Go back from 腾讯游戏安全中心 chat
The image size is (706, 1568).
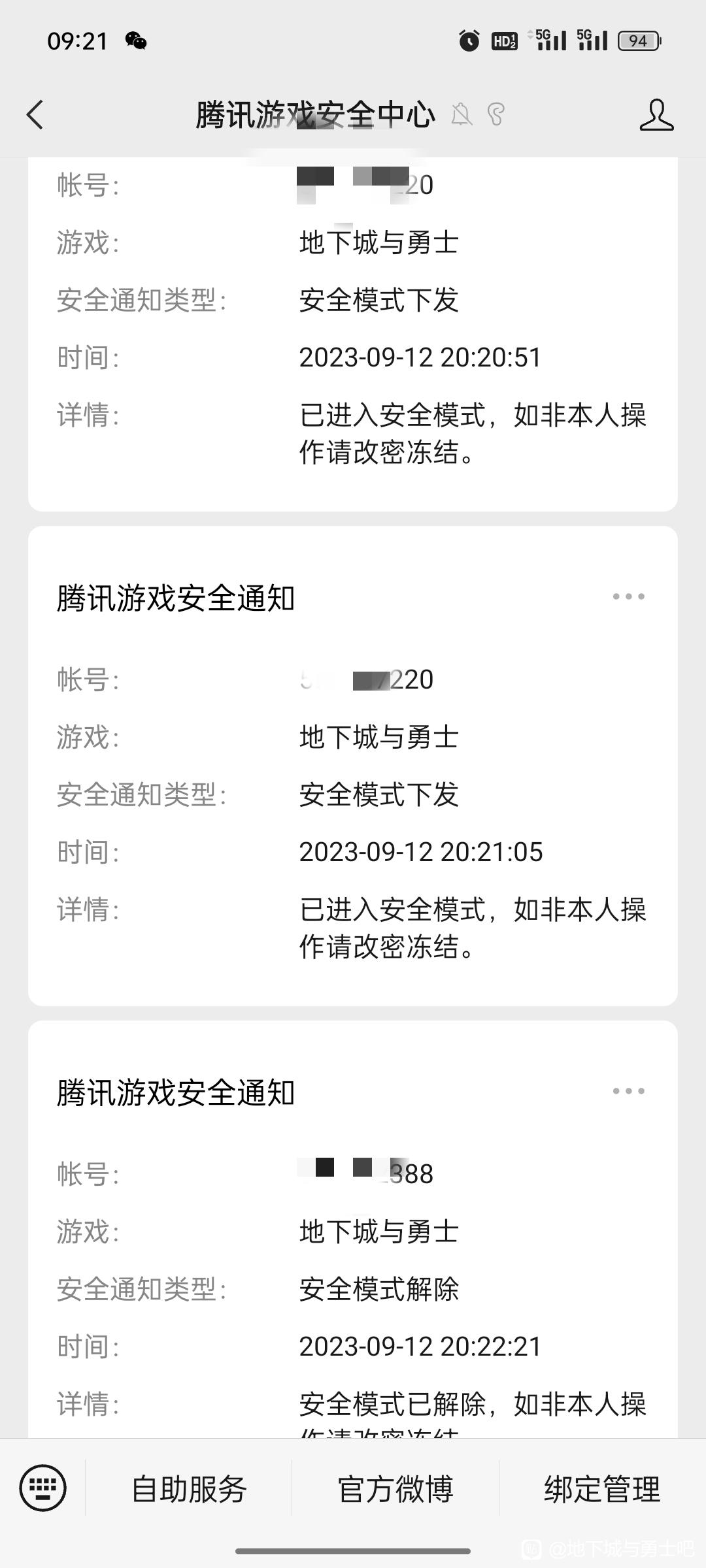point(35,115)
